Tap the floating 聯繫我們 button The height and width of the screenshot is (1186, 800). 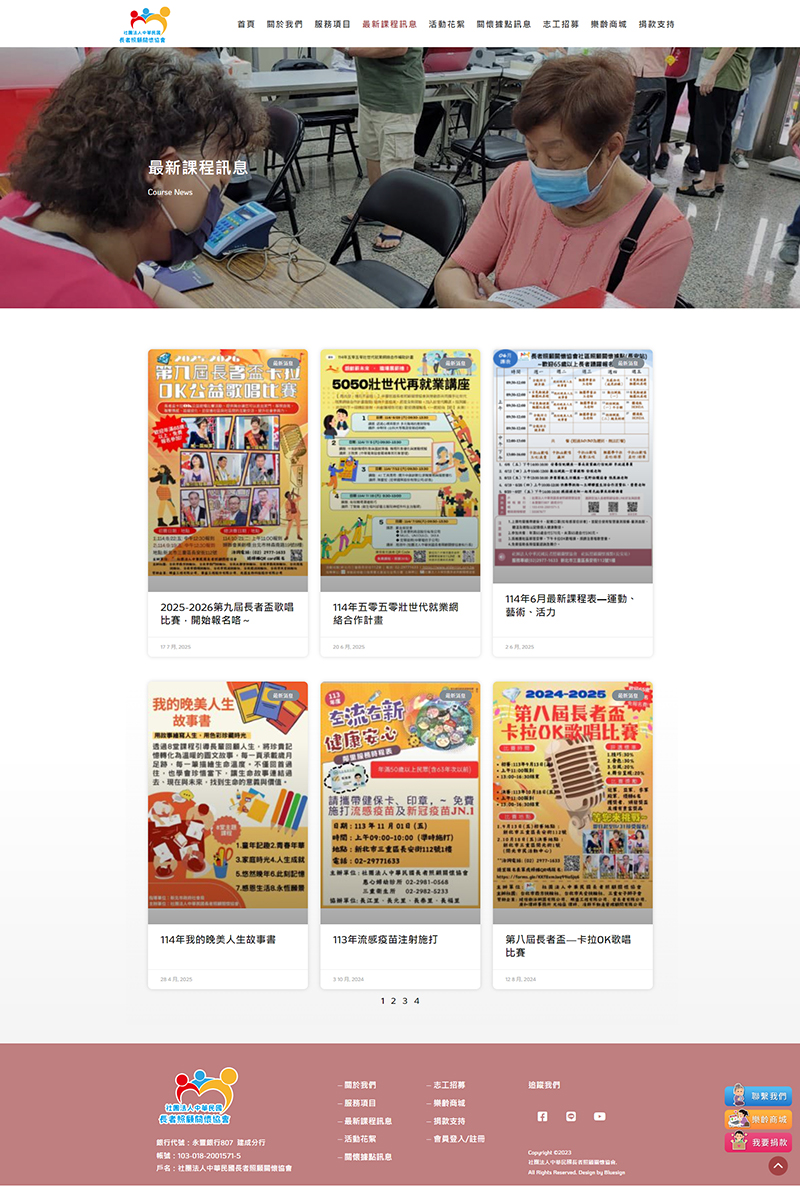tap(758, 1096)
